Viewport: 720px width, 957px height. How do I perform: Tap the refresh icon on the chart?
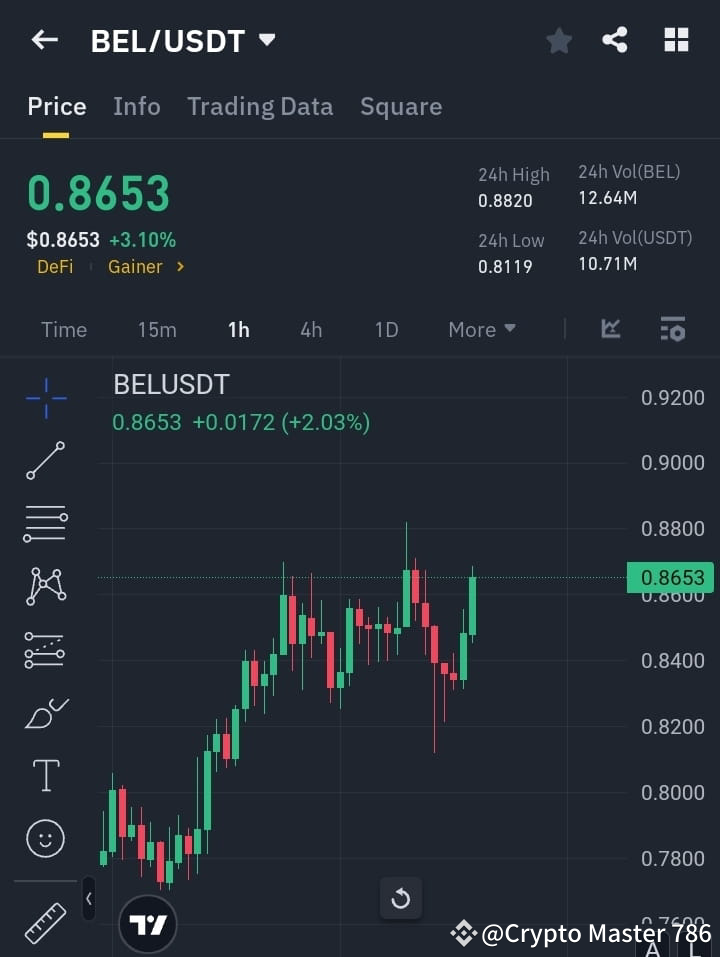pos(401,898)
